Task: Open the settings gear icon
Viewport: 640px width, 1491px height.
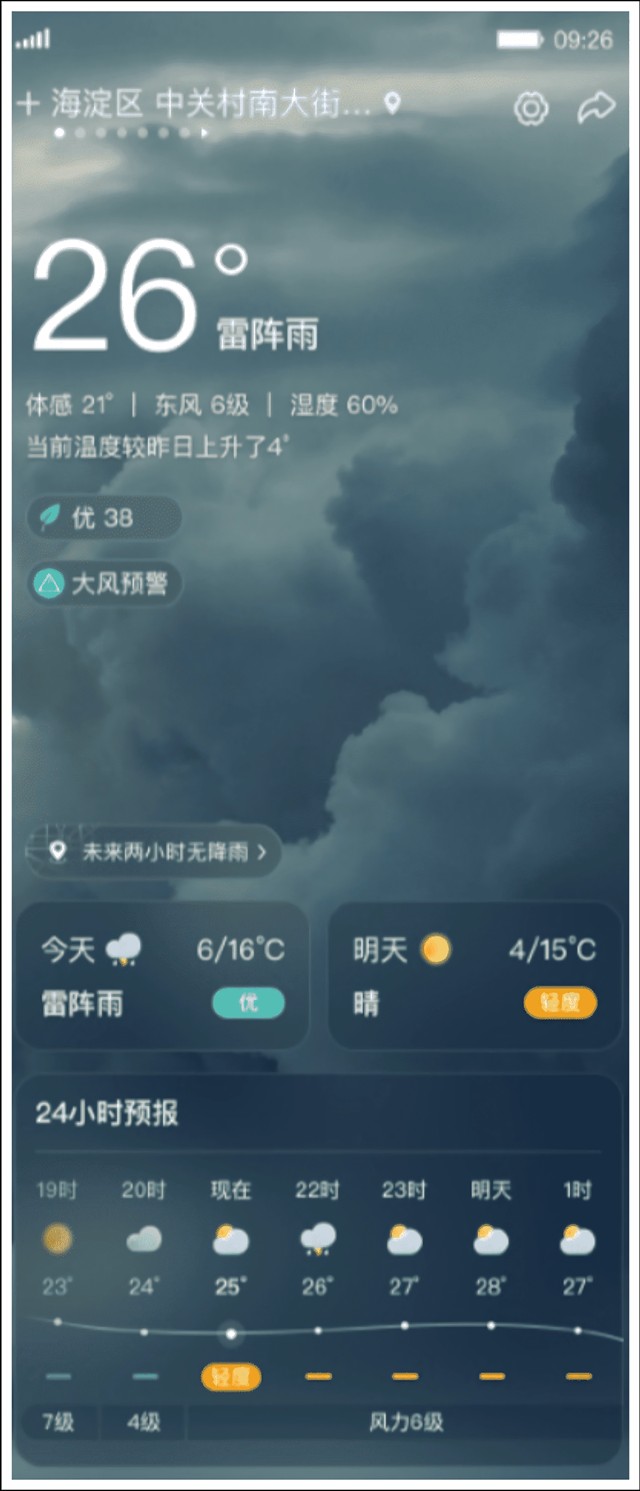Action: [531, 107]
